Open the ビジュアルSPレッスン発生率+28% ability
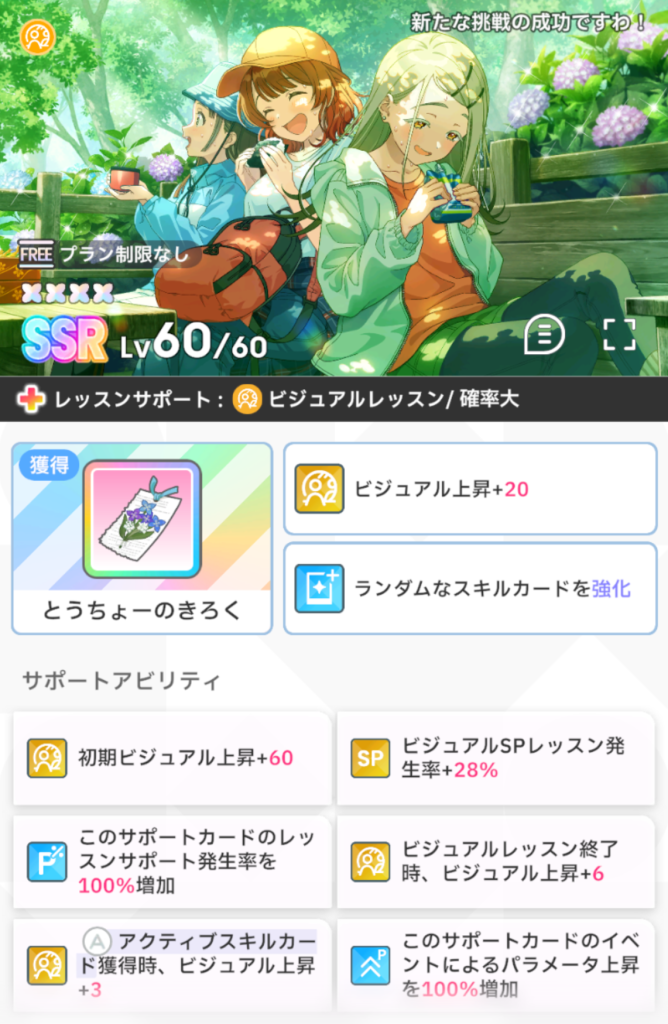 coord(496,758)
